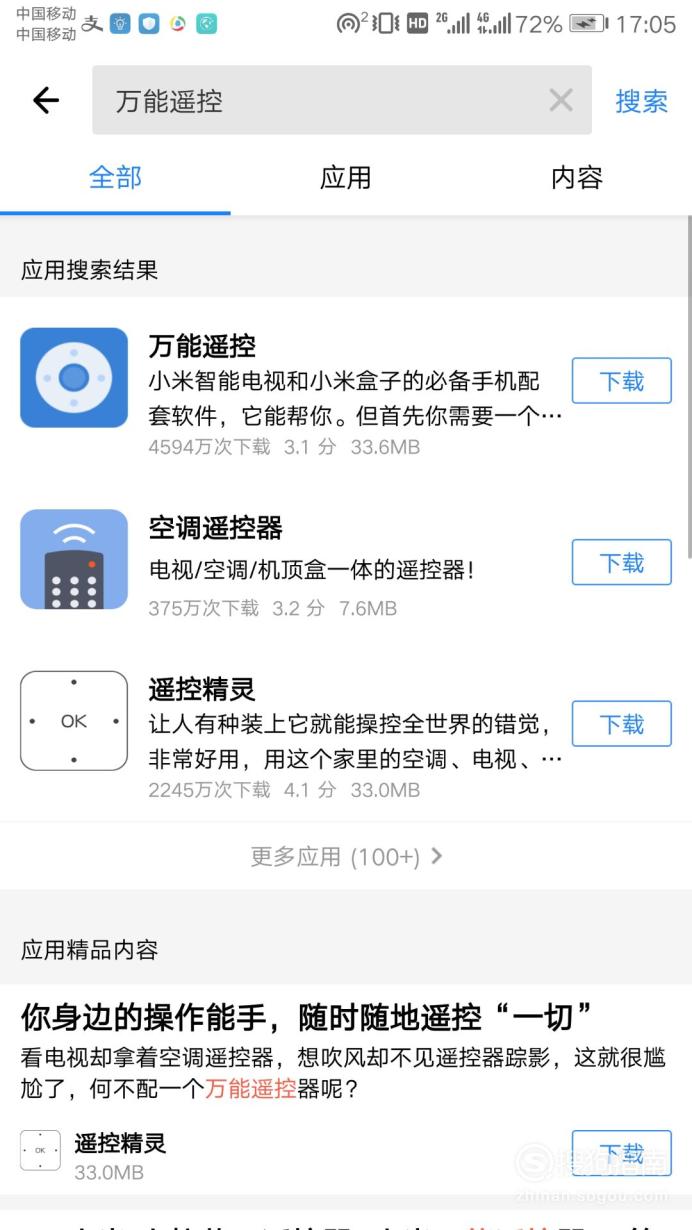
Task: Download the 万能遥控 app
Action: coord(621,381)
